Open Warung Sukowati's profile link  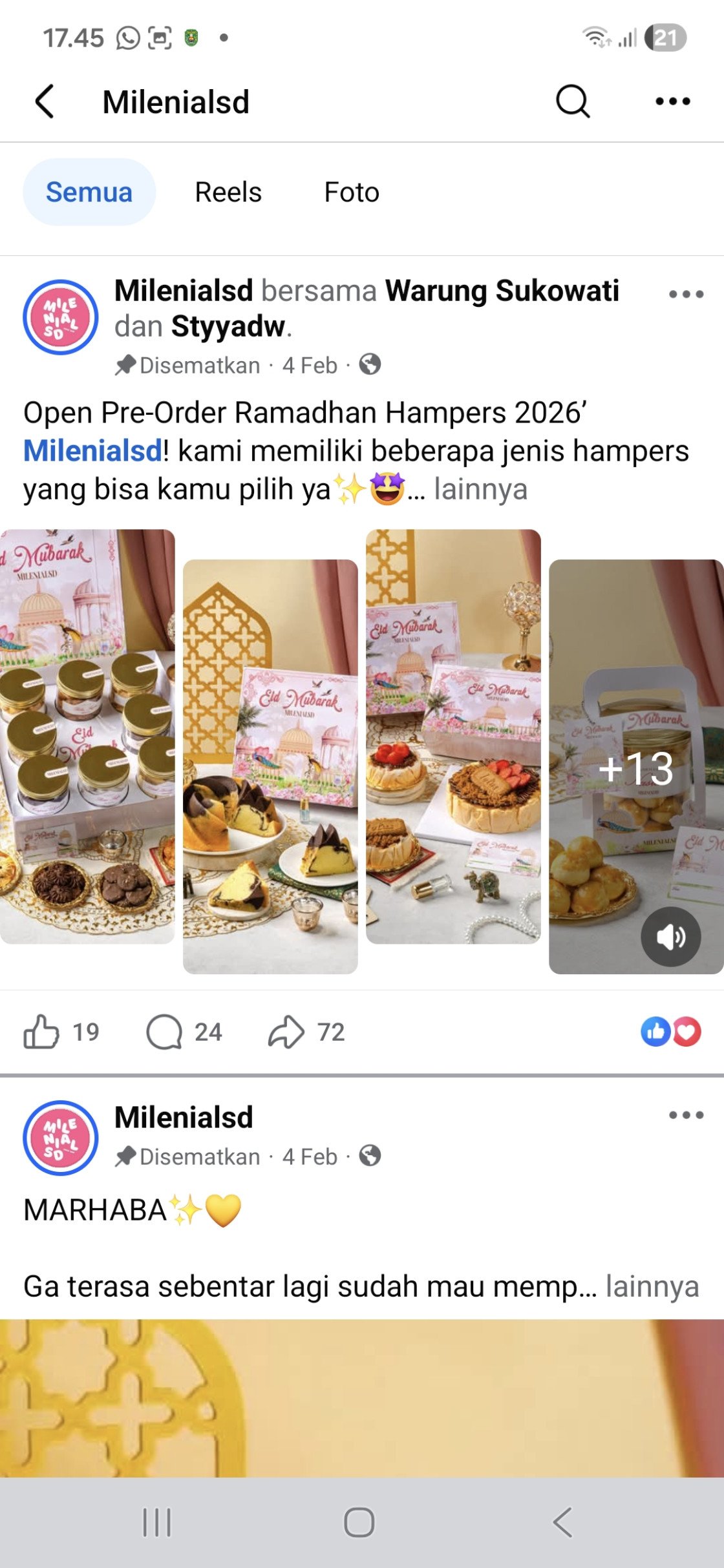tap(502, 291)
